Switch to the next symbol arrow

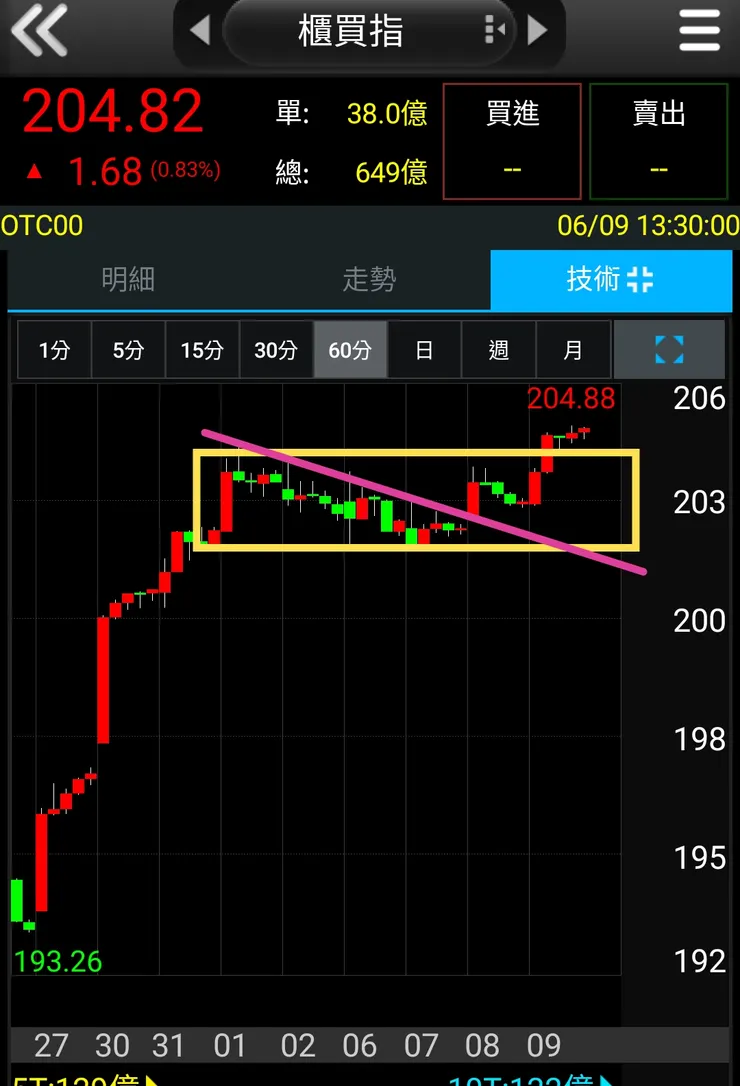pos(538,31)
